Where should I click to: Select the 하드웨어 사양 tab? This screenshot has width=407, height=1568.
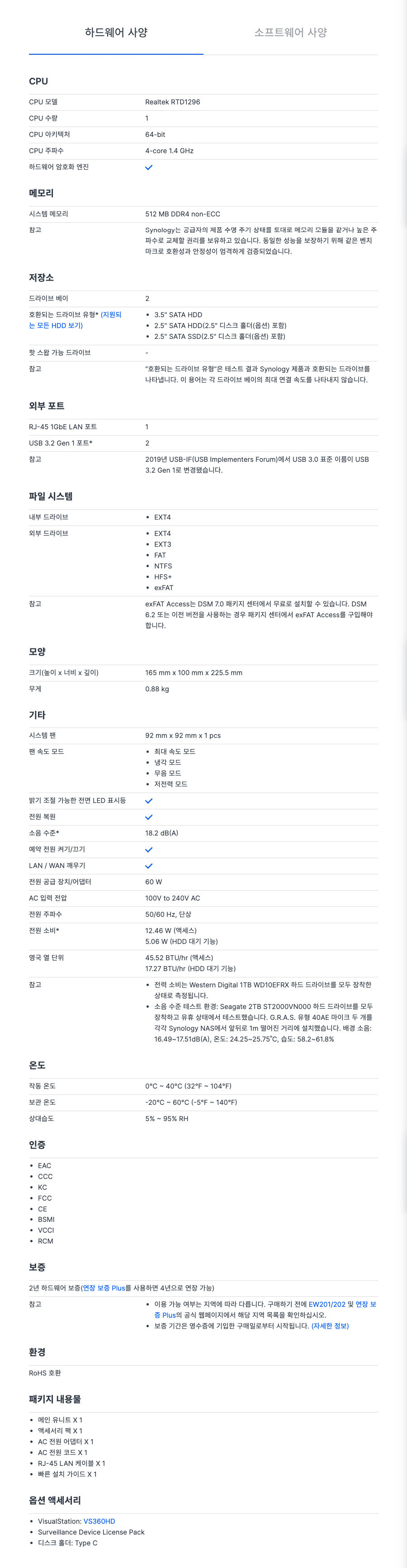coord(116,32)
